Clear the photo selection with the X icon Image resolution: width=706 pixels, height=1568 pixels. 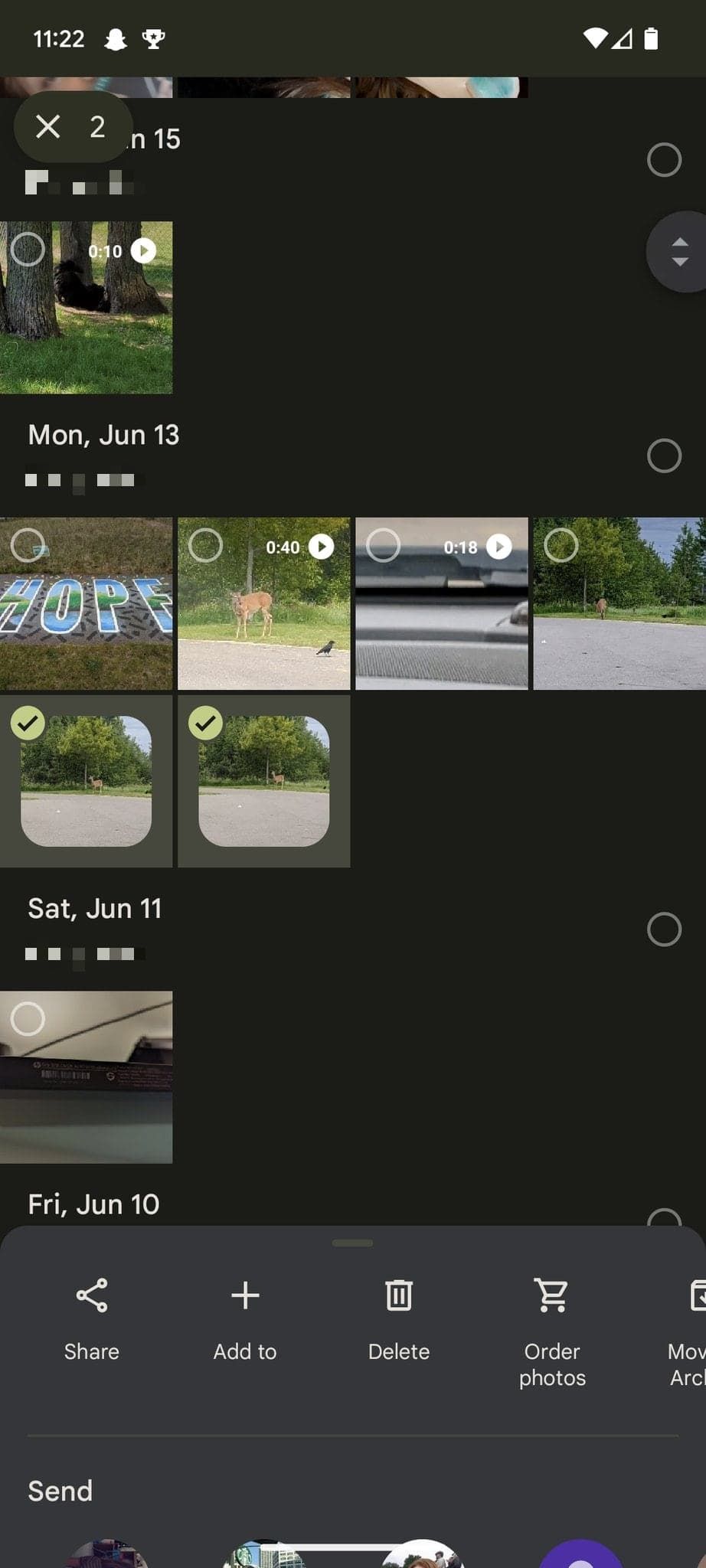click(x=49, y=126)
